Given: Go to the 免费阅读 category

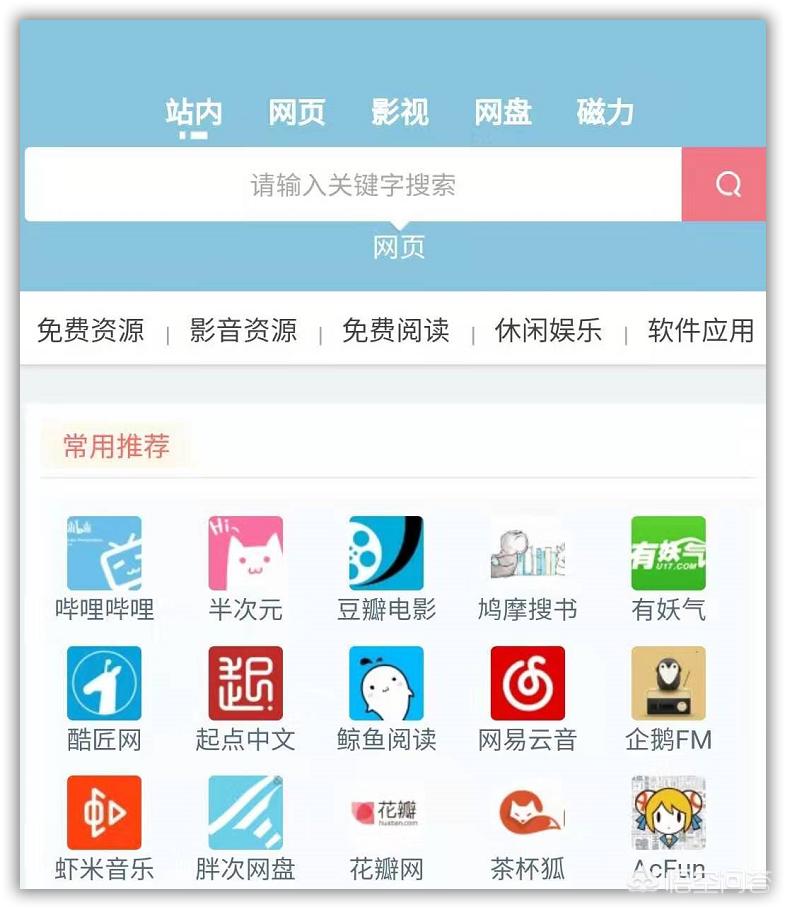Looking at the screenshot, I should tap(396, 330).
